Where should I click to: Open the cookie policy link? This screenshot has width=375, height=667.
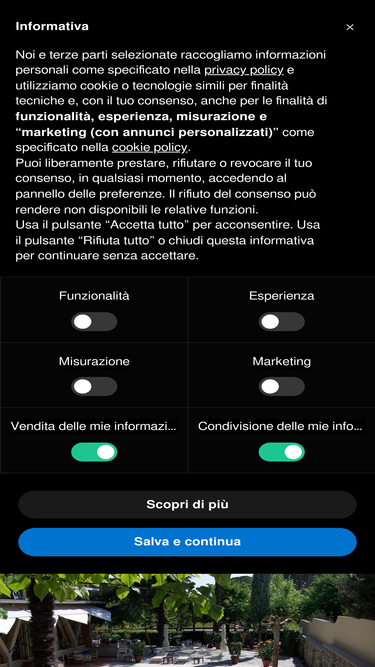(149, 148)
